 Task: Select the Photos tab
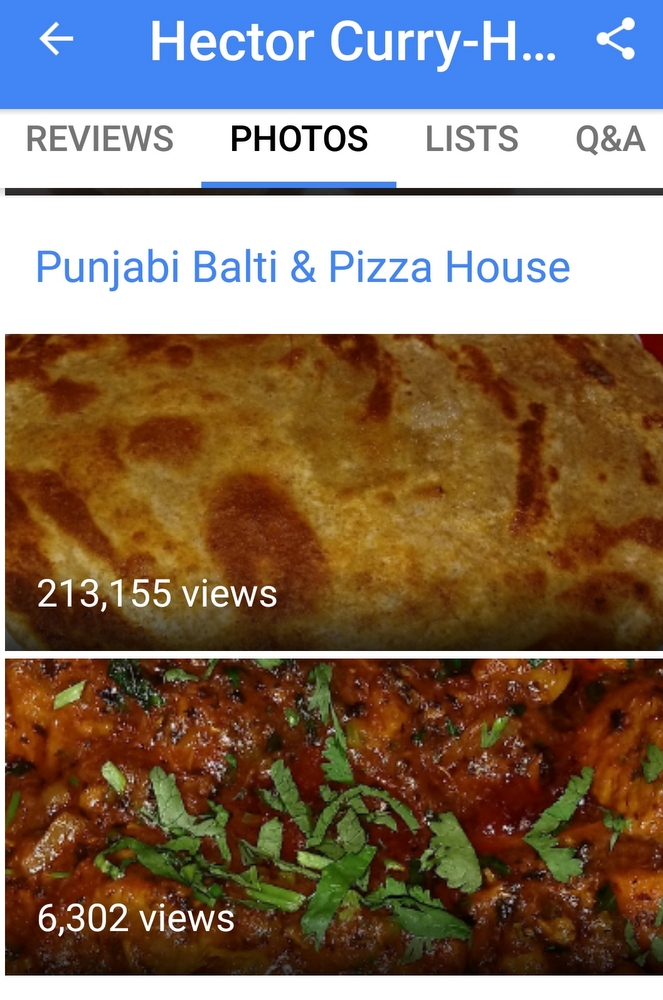click(x=299, y=139)
